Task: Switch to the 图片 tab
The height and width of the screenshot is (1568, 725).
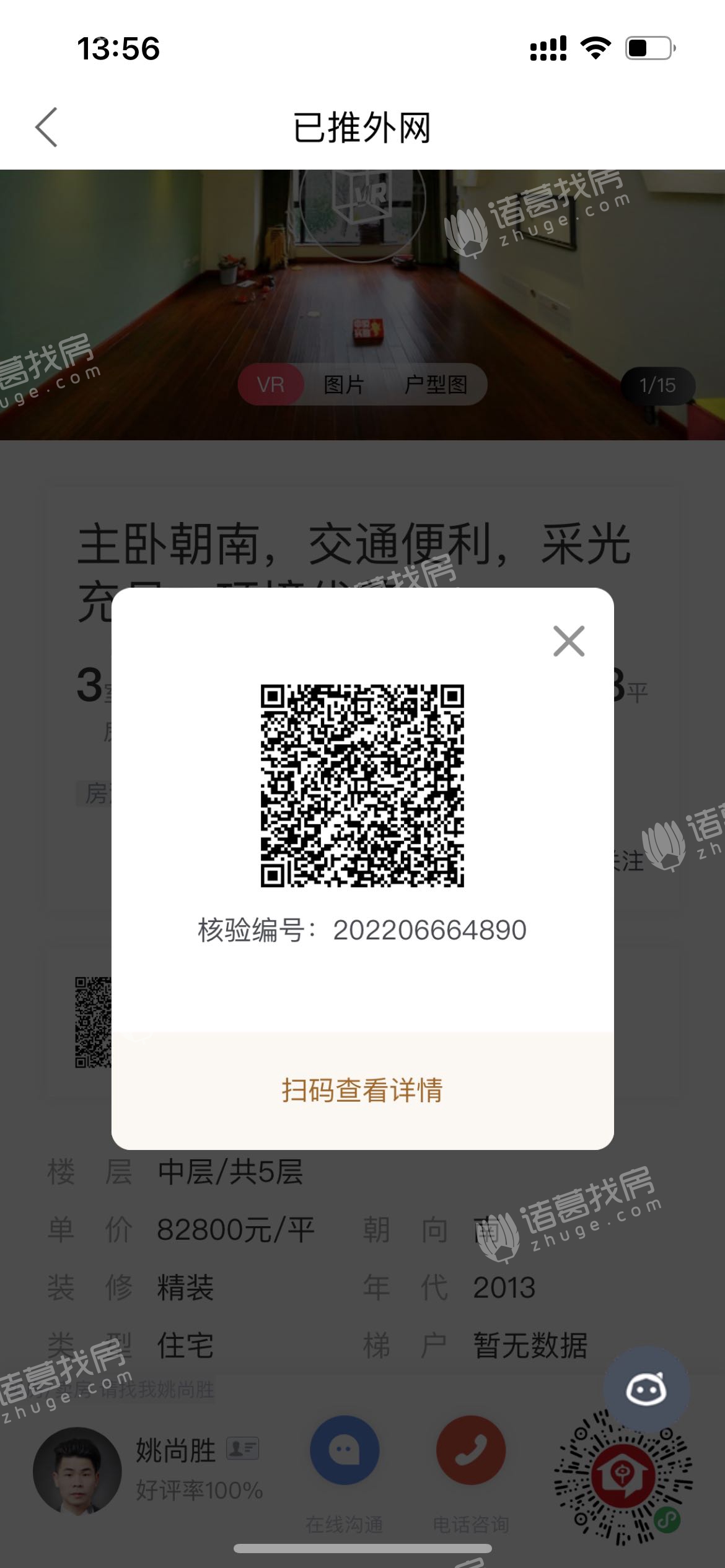Action: 344,385
